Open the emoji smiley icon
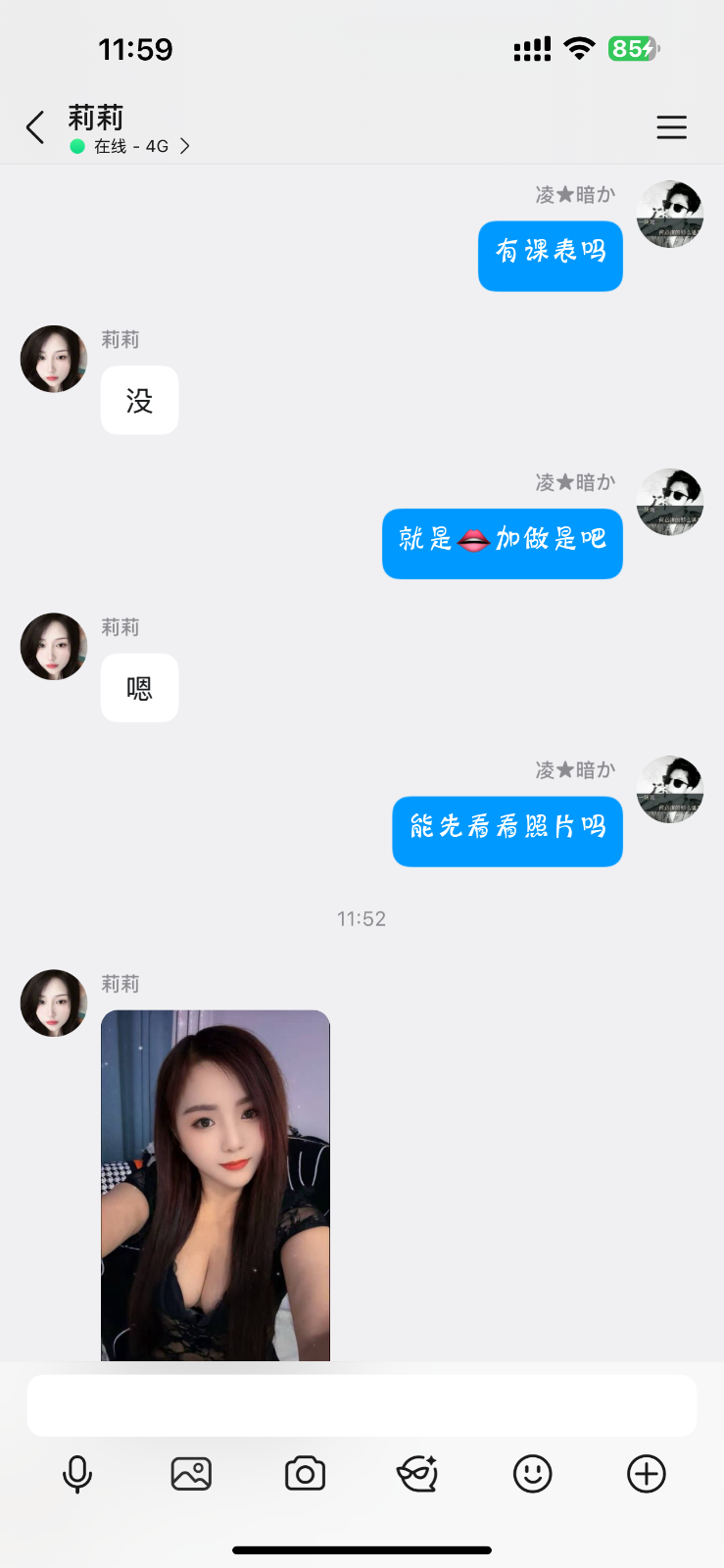The image size is (724, 1568). (532, 1472)
